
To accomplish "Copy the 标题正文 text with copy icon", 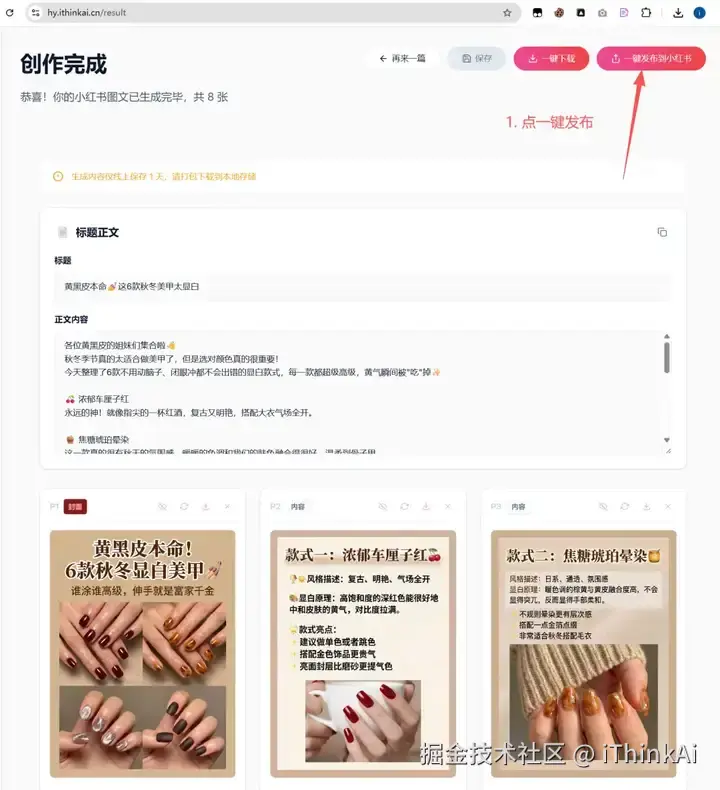I will 662,232.
